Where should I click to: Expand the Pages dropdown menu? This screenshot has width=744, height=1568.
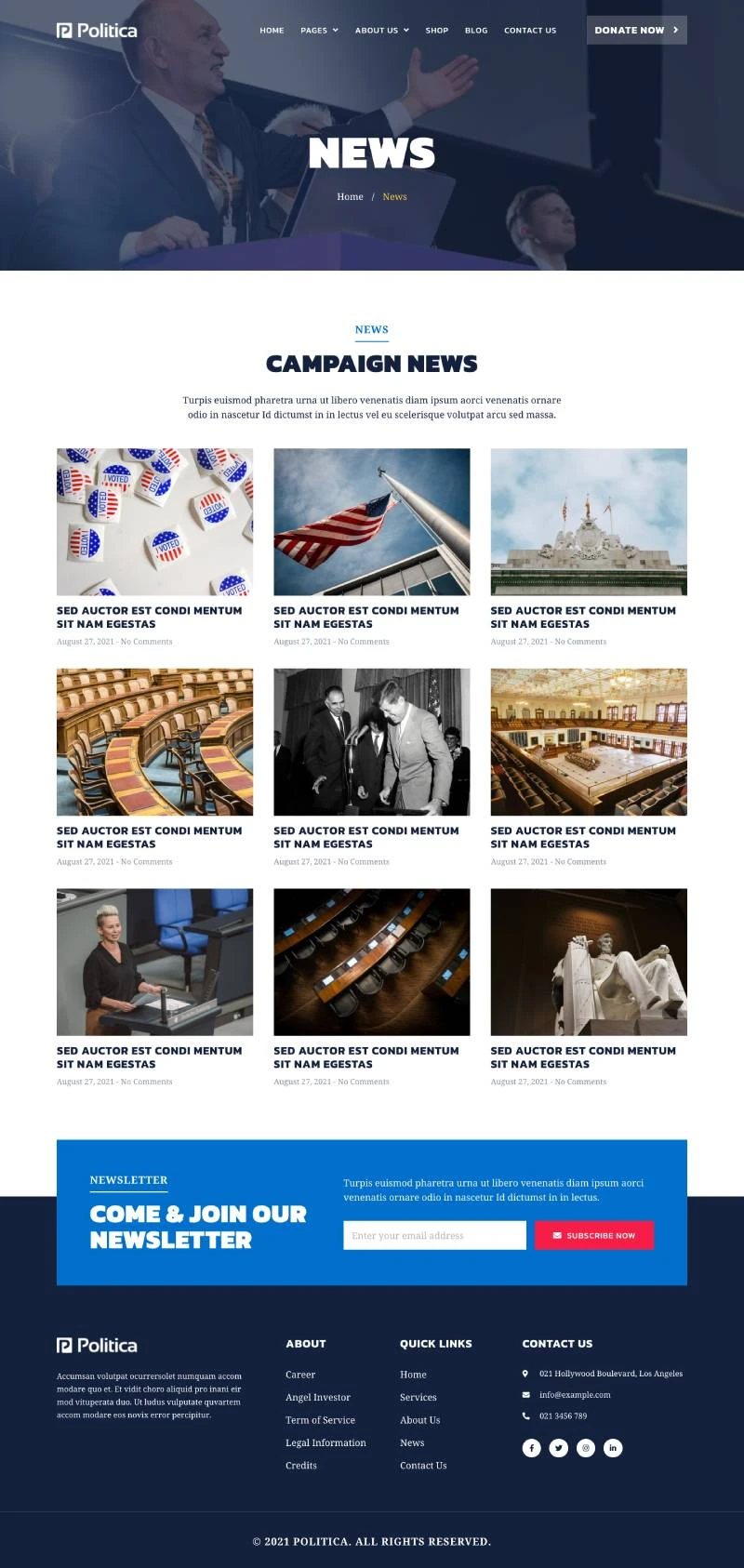[319, 31]
